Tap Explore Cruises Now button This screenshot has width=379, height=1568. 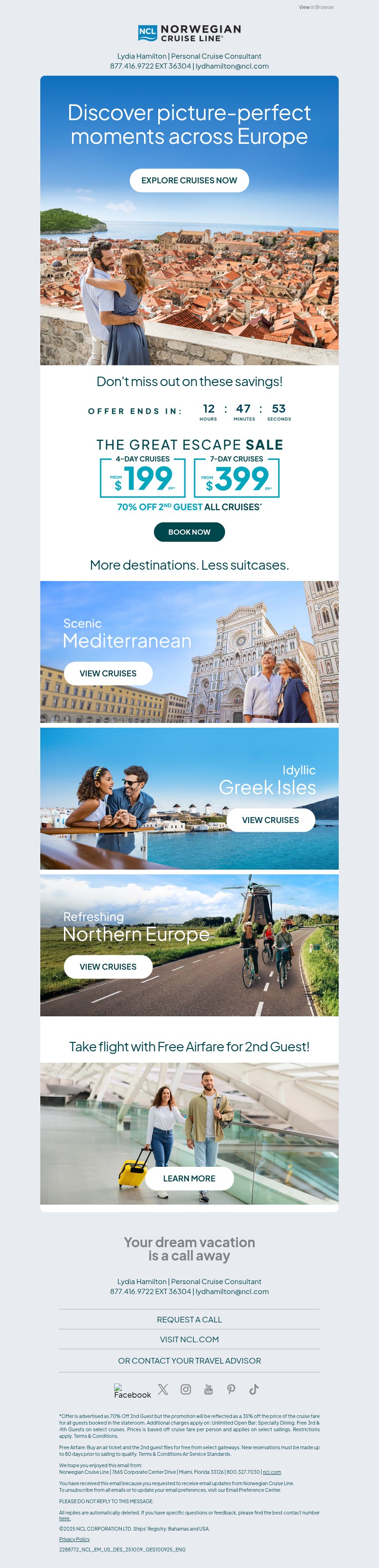click(189, 181)
